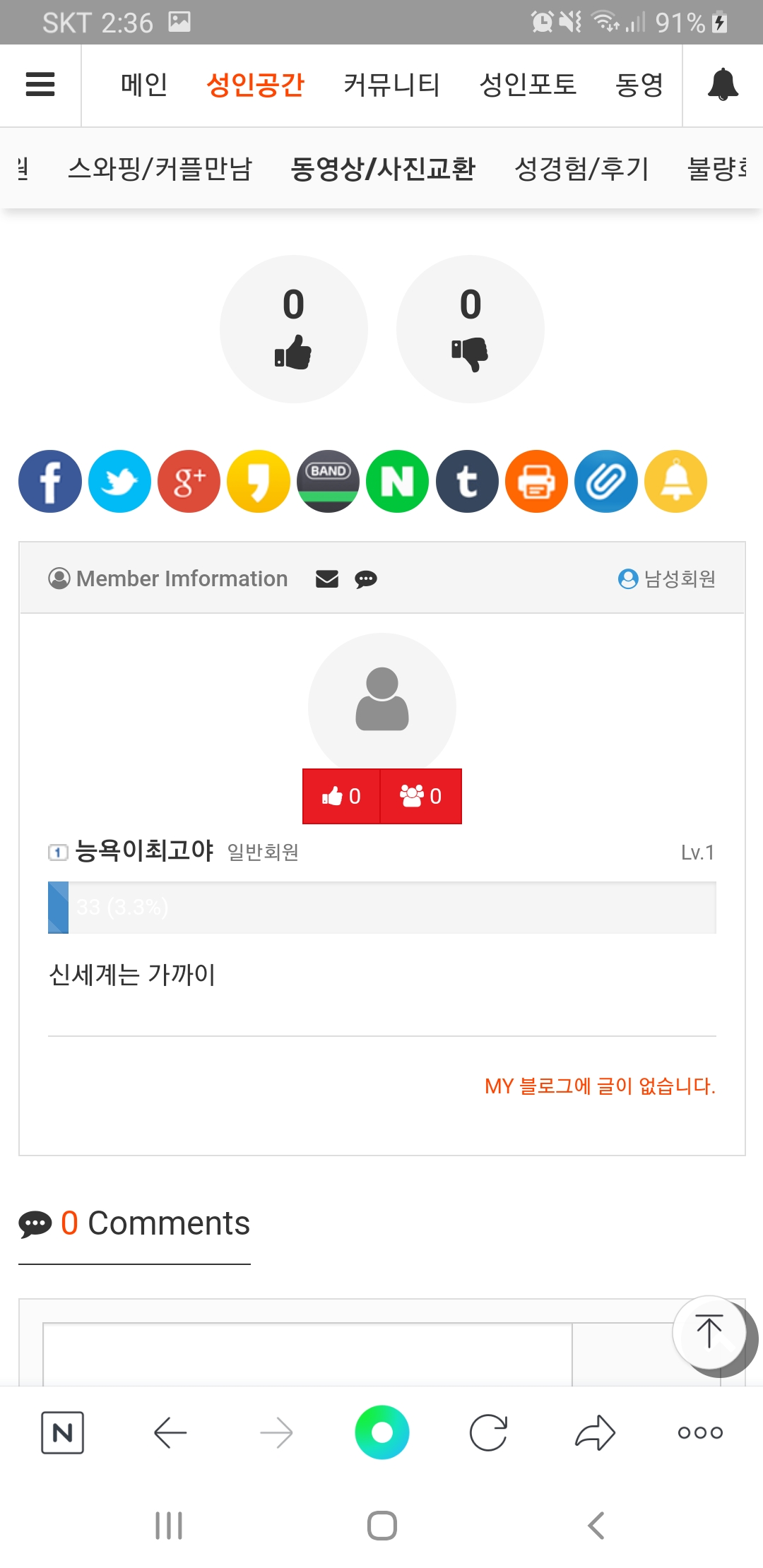763x1568 pixels.
Task: Share to Naver via green N icon
Action: click(x=398, y=482)
